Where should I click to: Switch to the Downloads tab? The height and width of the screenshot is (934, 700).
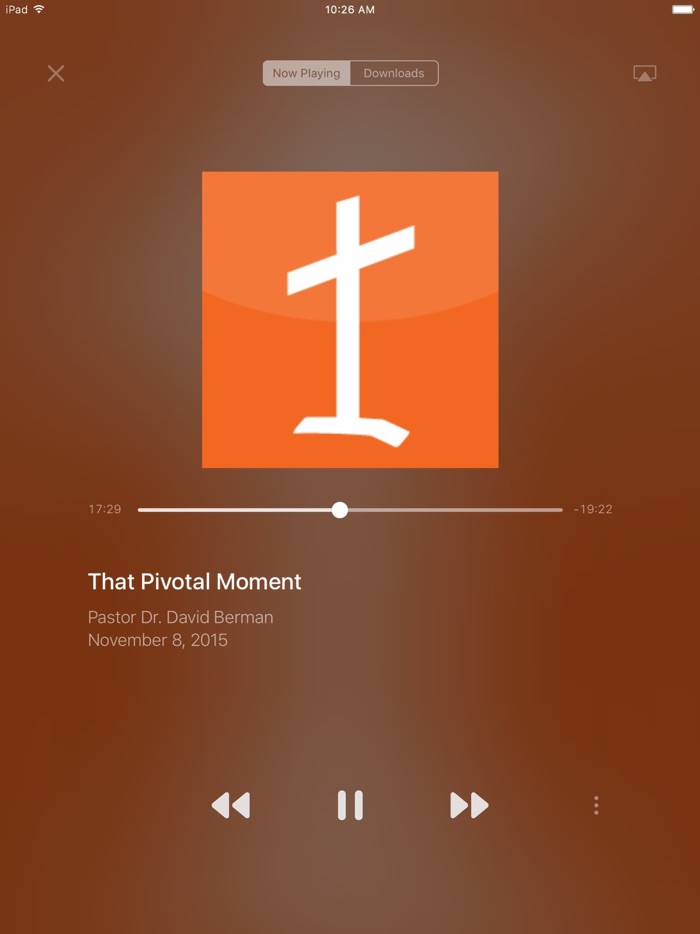[394, 73]
